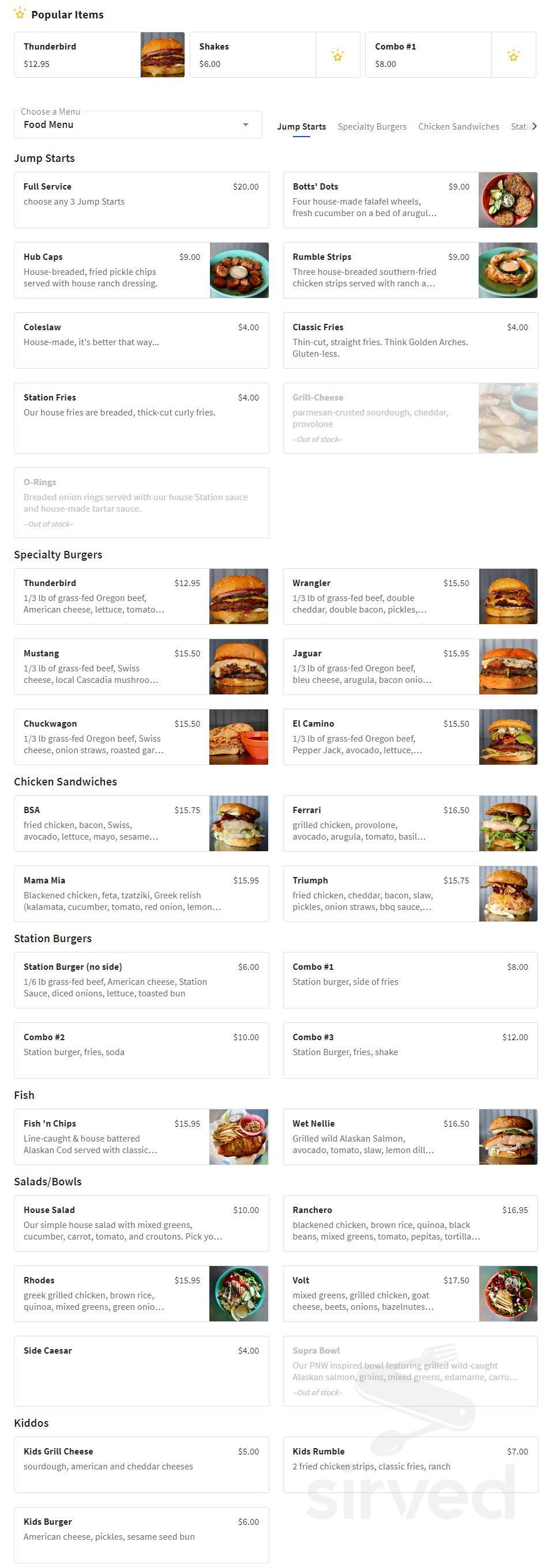Screen dimensions: 549x1568
Task: Switch to the Specialty Burgers tab
Action: (x=372, y=127)
